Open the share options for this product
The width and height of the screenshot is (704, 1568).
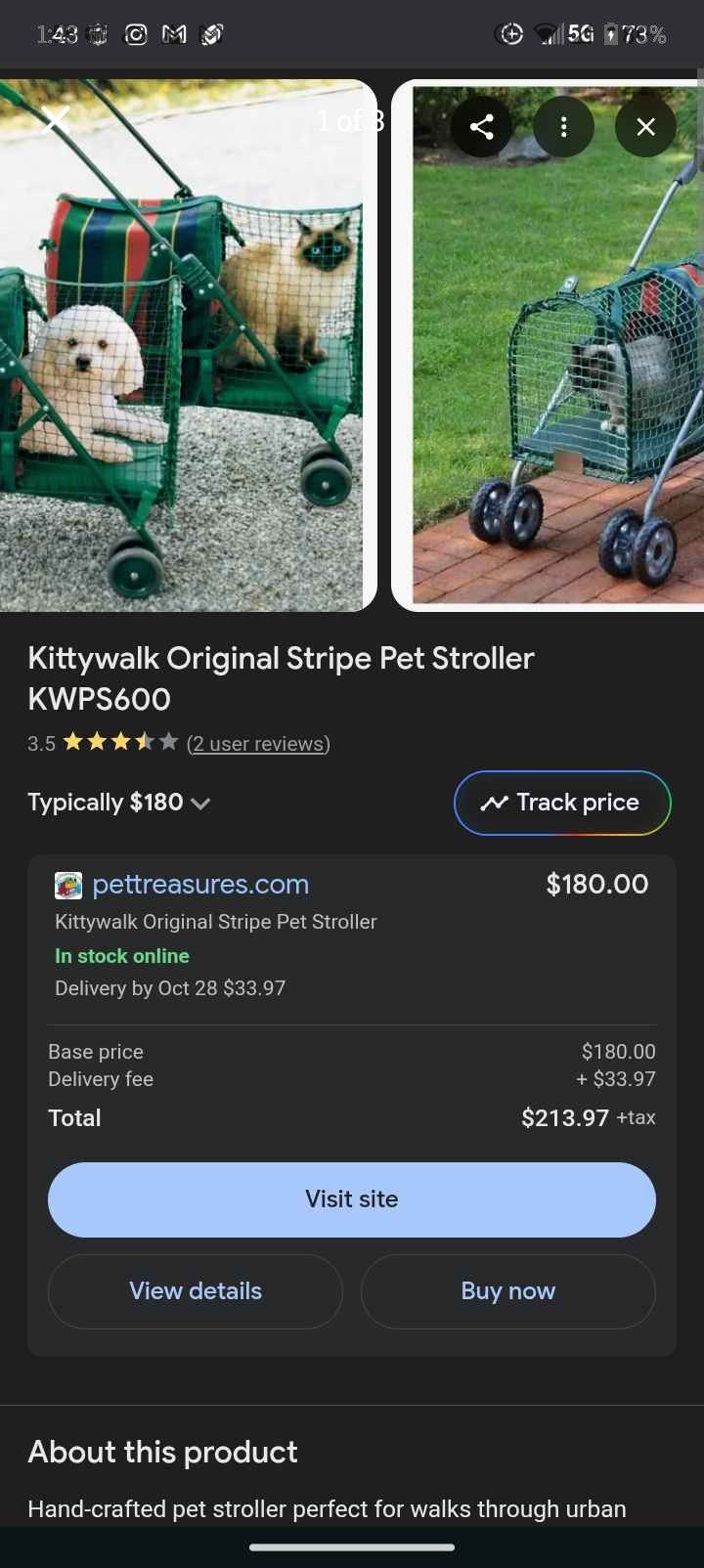[x=481, y=126]
